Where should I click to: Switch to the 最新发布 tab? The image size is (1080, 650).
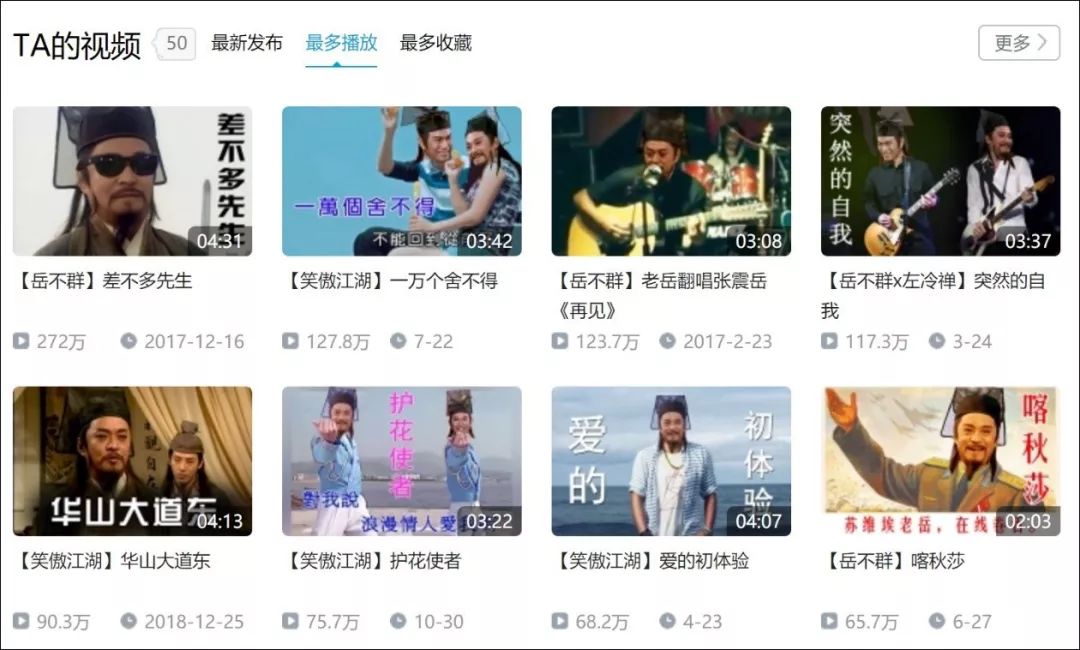point(247,43)
